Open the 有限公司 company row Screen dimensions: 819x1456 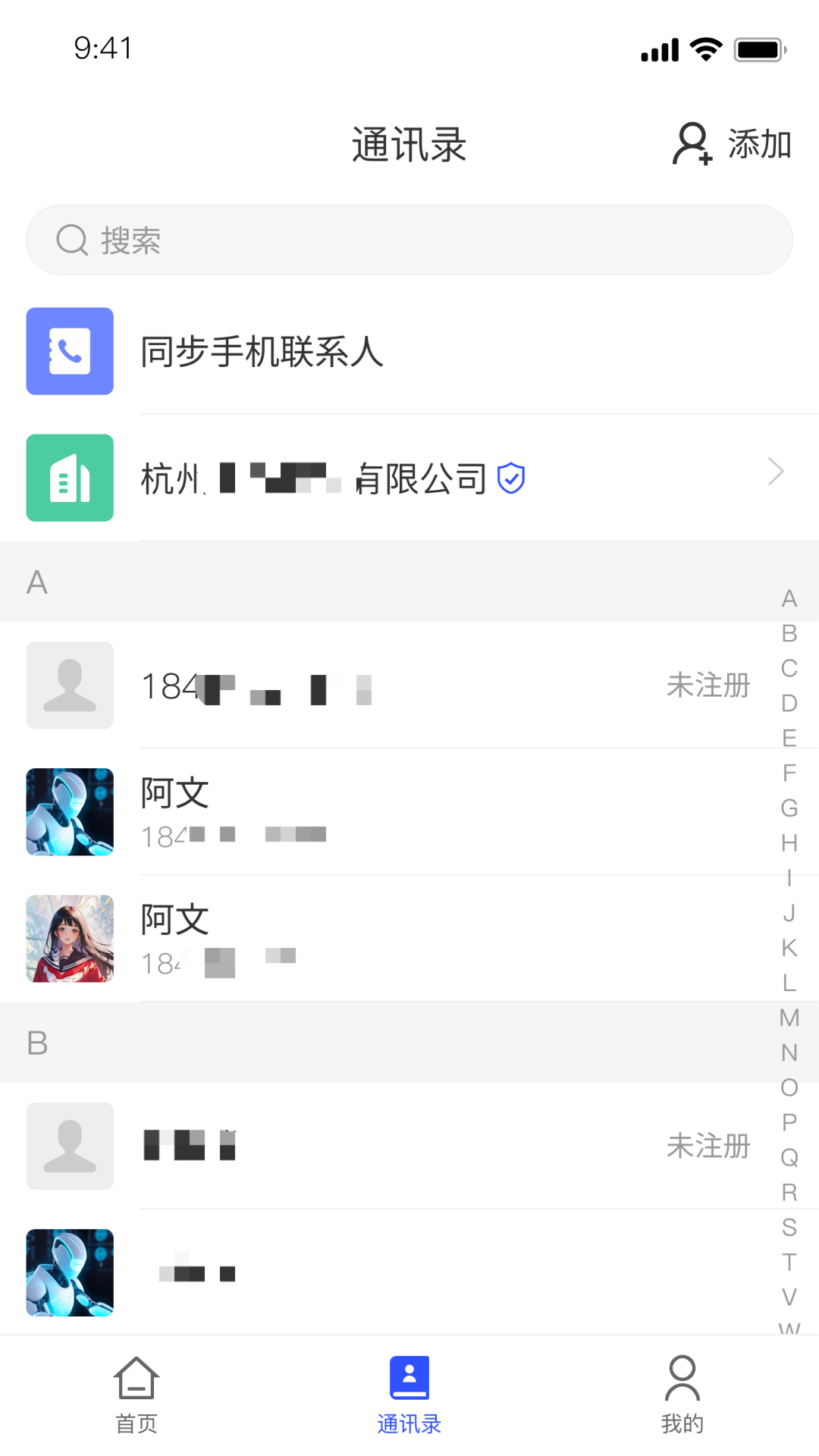(409, 479)
